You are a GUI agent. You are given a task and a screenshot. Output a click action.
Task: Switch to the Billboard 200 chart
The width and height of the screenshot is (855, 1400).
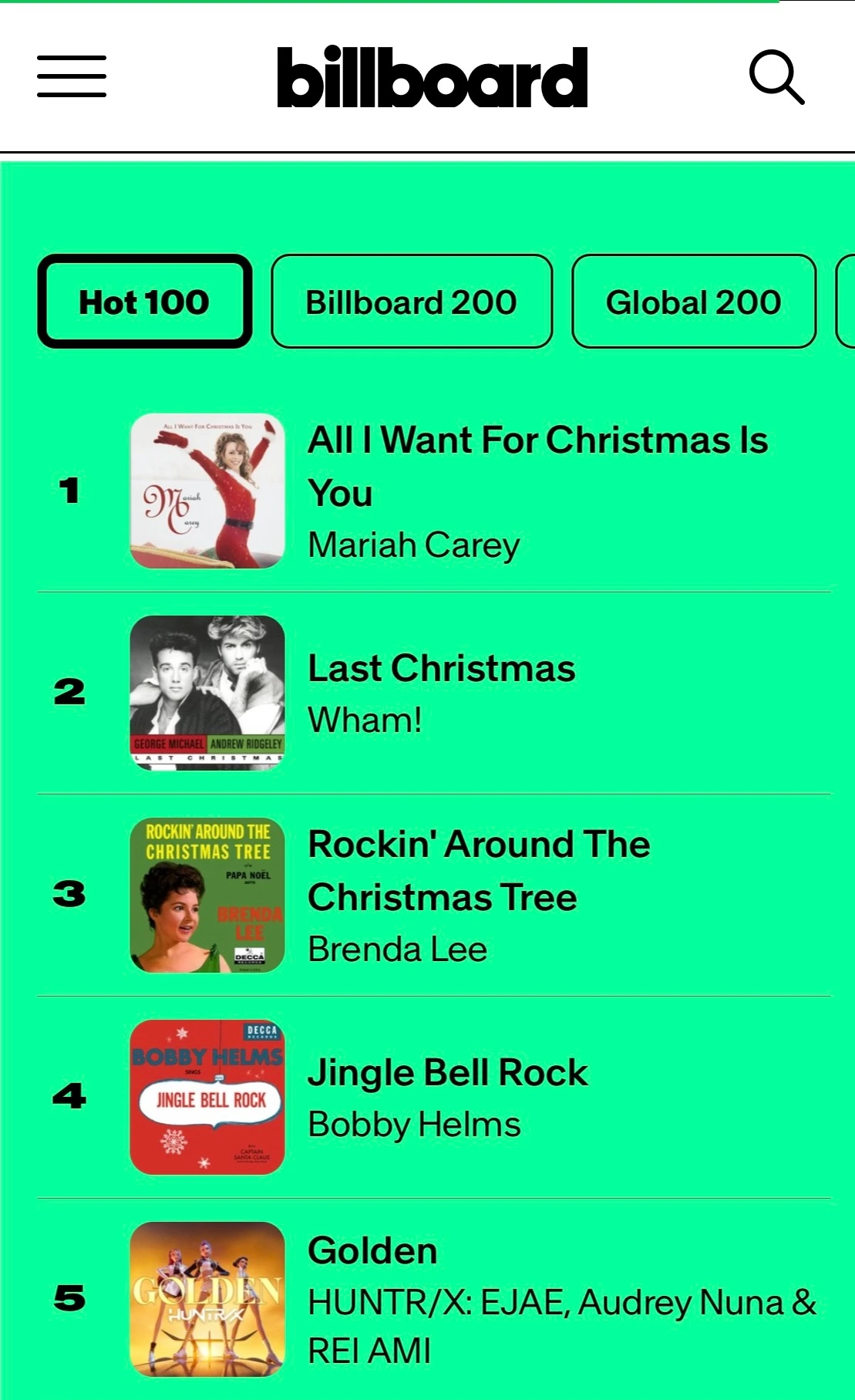pyautogui.click(x=412, y=302)
